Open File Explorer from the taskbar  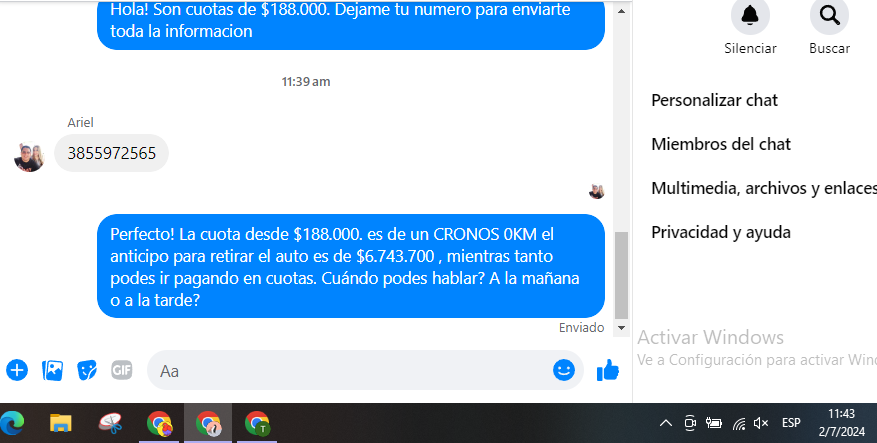point(62,423)
